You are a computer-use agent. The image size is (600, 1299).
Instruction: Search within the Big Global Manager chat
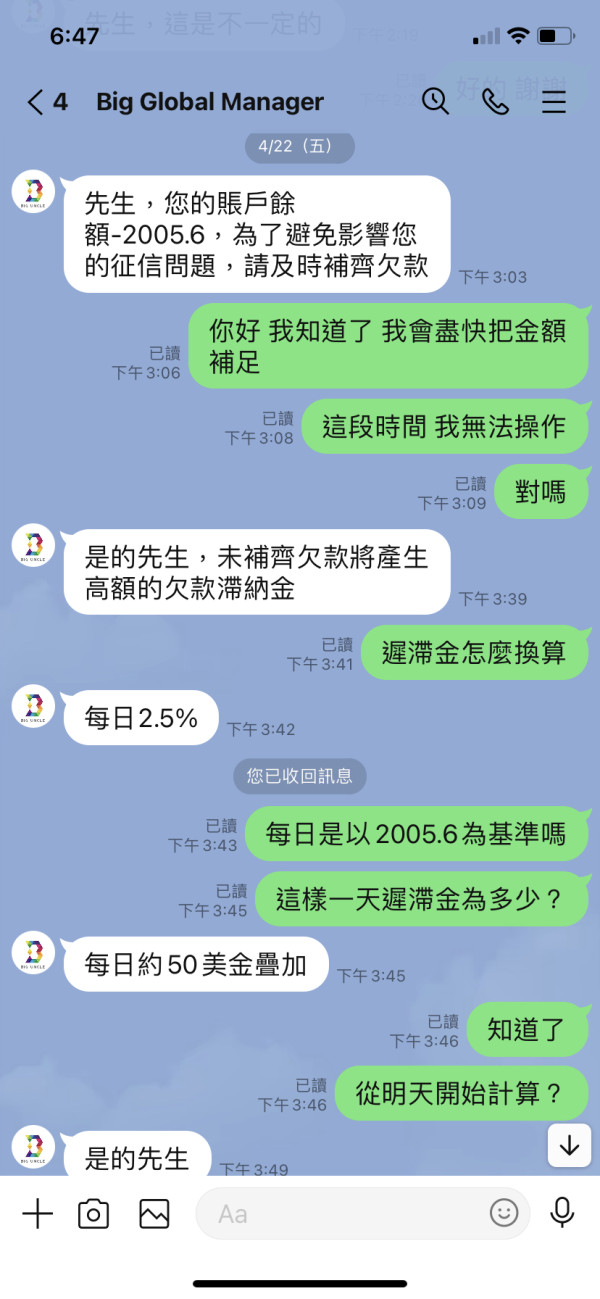(435, 101)
